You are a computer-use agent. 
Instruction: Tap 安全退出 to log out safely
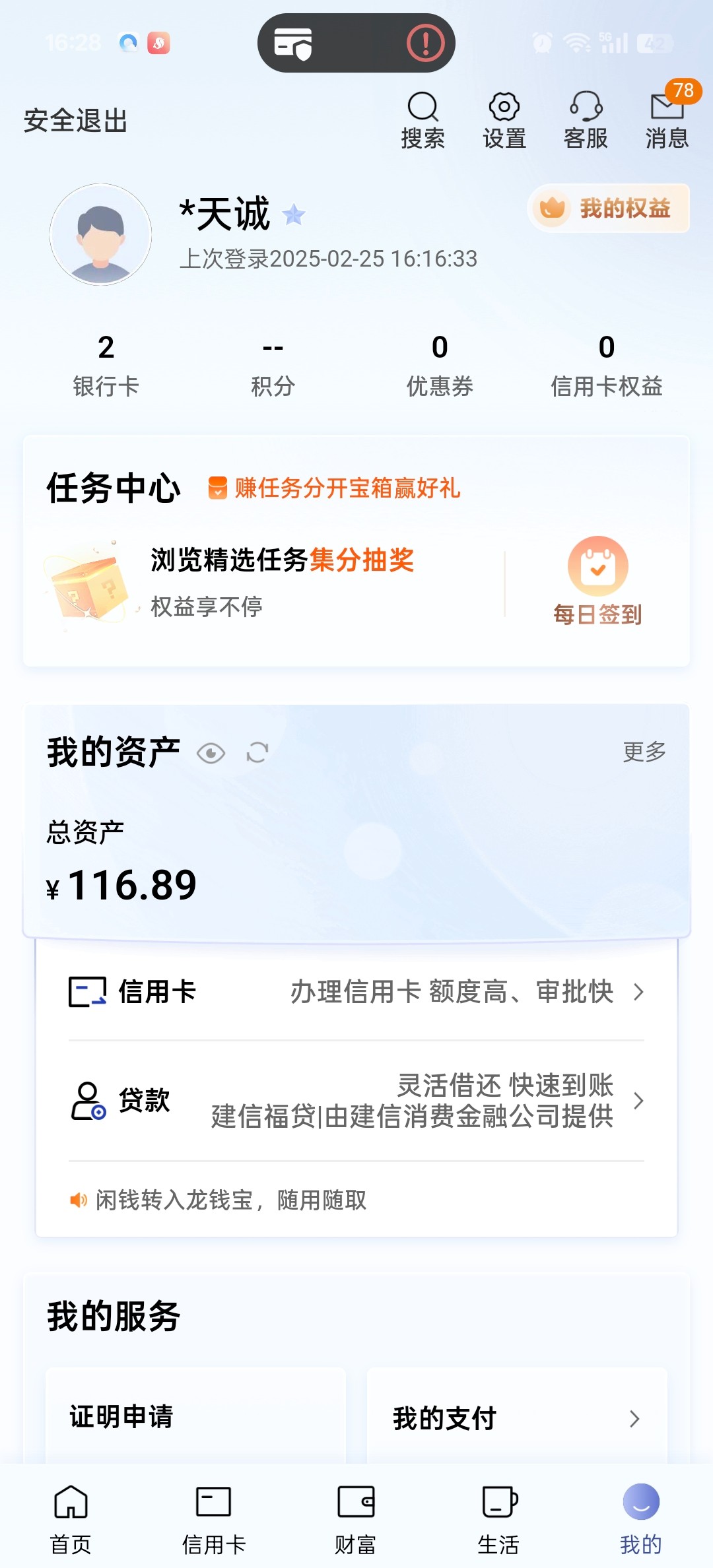coord(75,121)
